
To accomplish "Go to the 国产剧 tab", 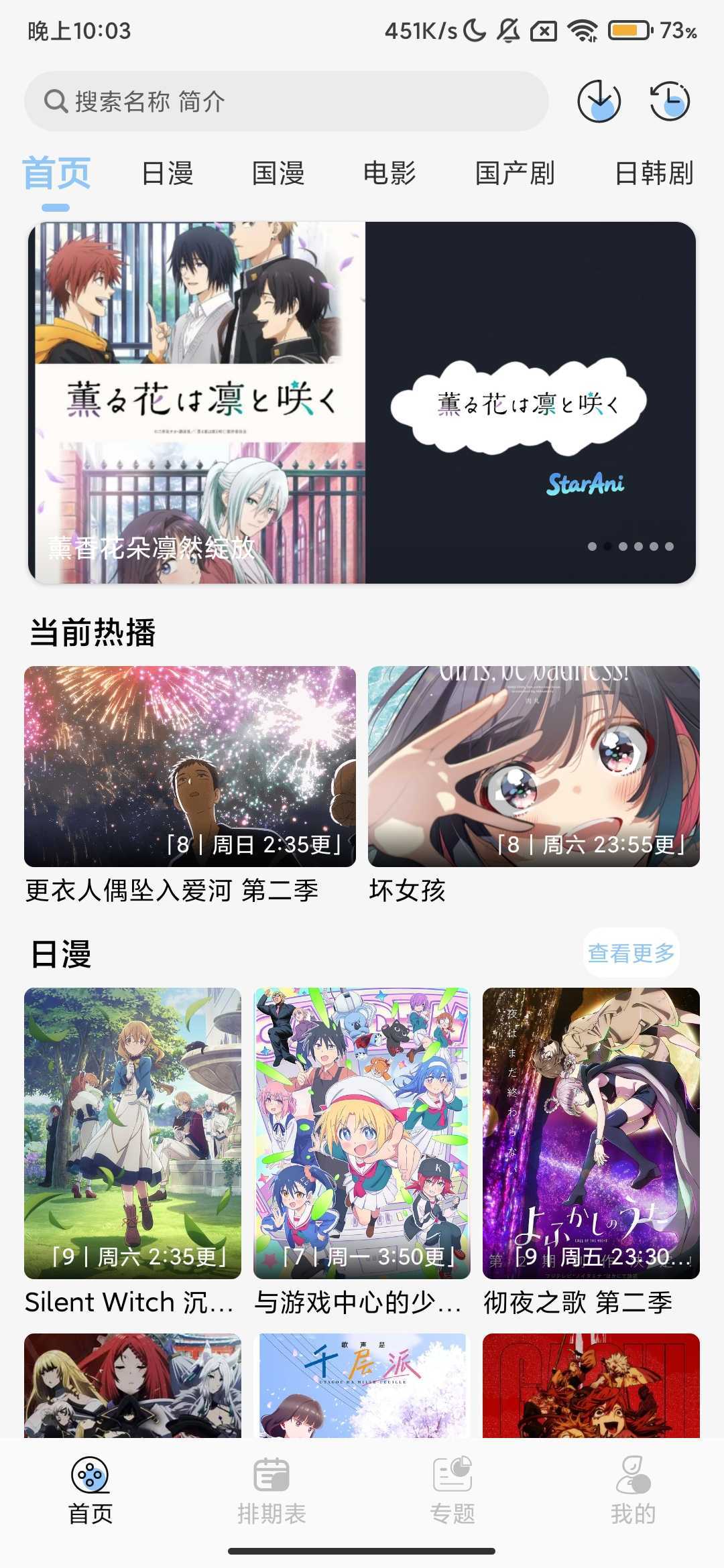I will [x=515, y=174].
